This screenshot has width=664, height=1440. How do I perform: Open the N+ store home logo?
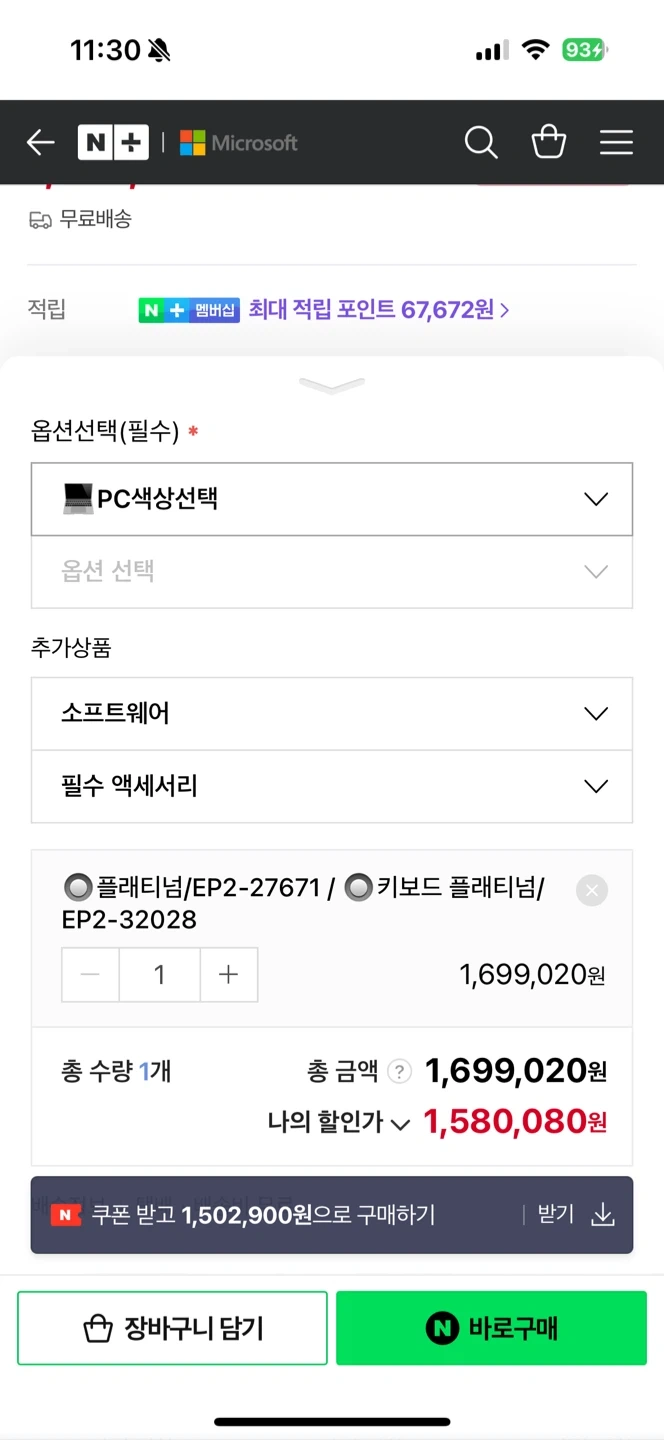point(113,143)
